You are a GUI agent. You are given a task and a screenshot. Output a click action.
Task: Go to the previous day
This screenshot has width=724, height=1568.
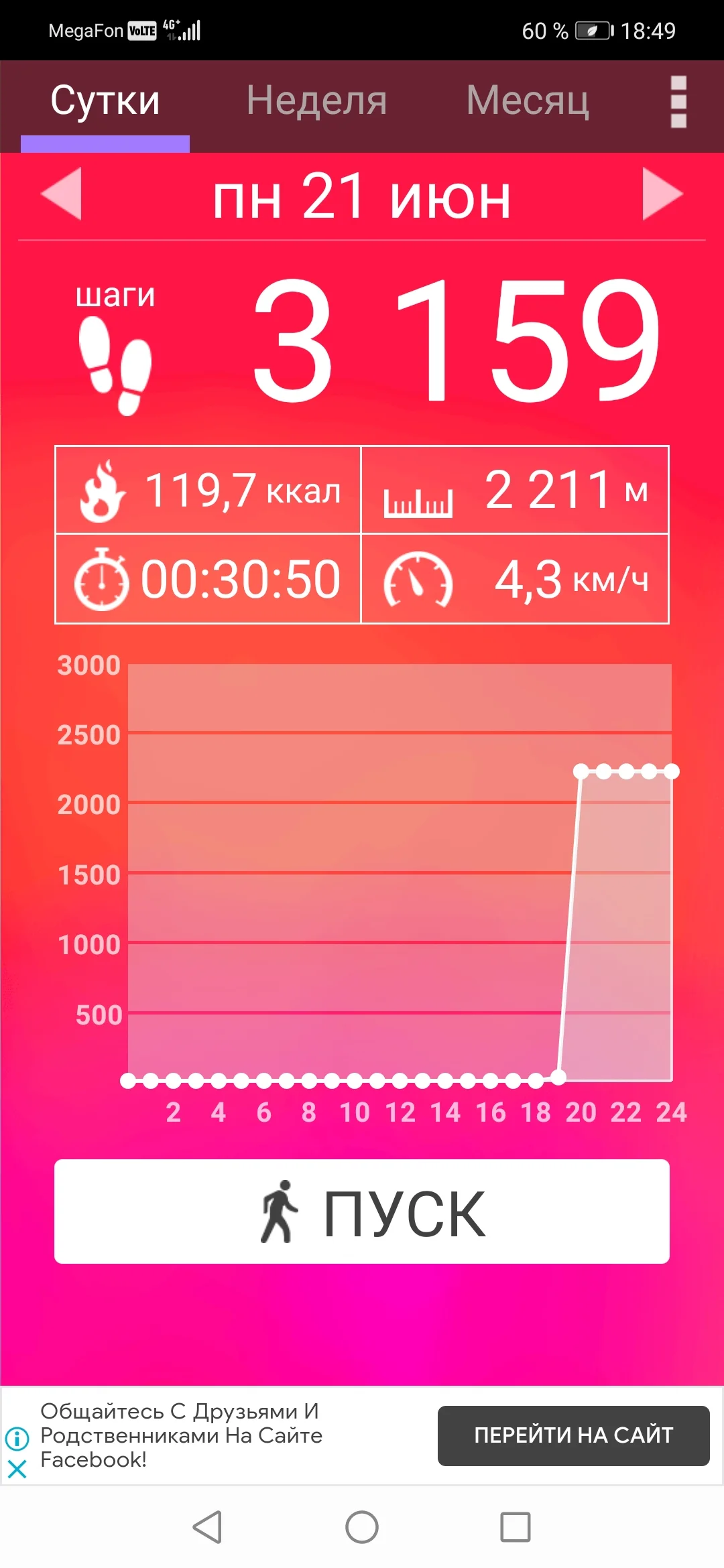pos(62,194)
